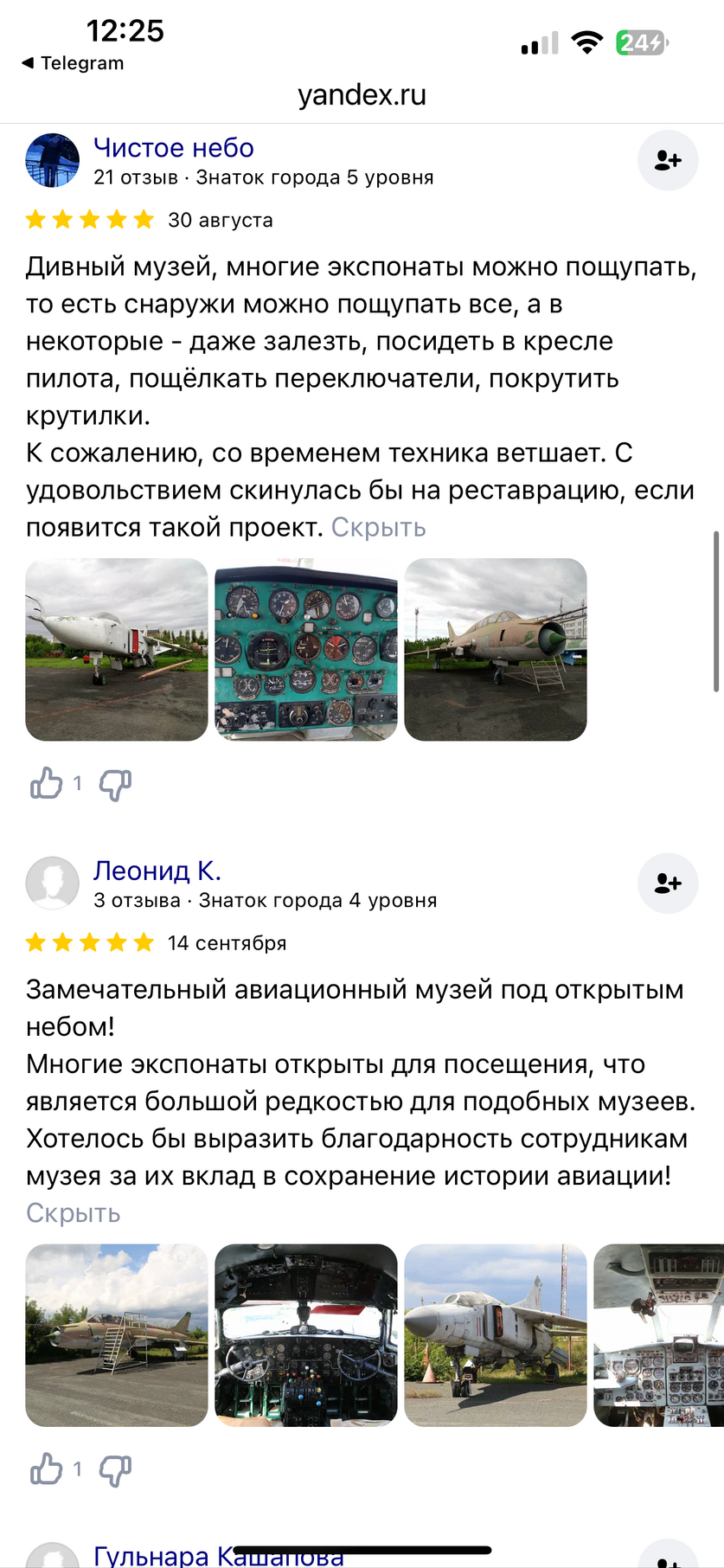The image size is (724, 1568).
Task: Open the Чистое небо avatar picture
Action: click(52, 160)
